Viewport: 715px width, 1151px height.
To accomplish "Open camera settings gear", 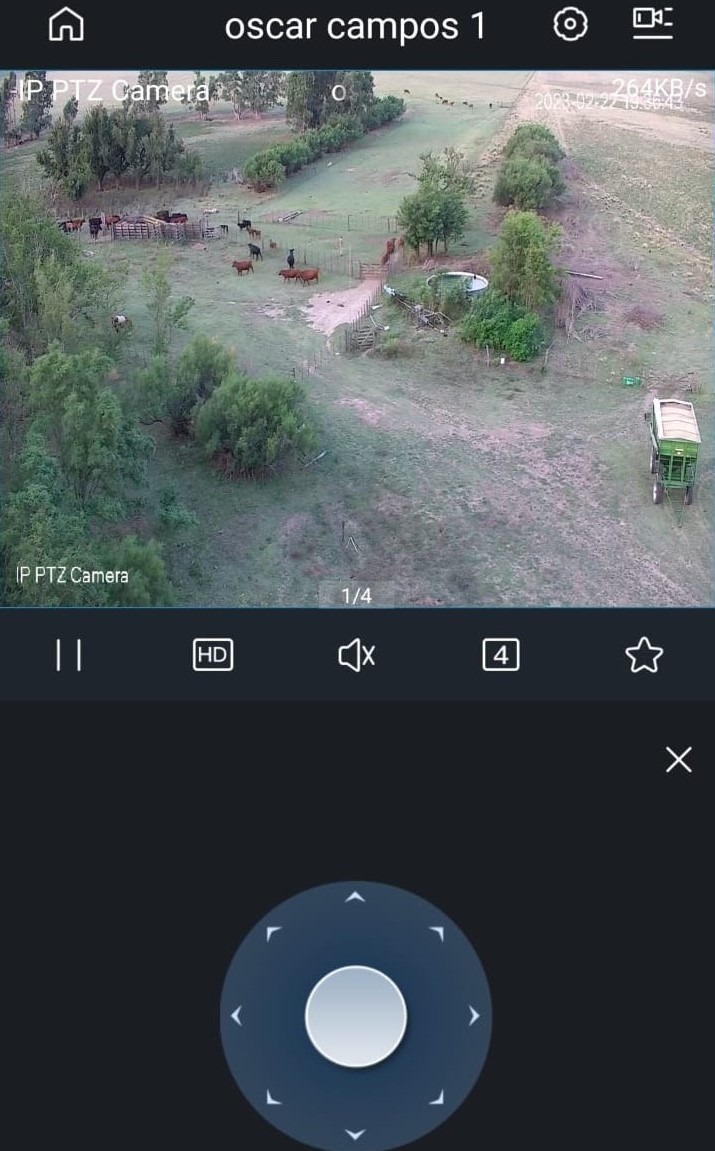I will [570, 25].
